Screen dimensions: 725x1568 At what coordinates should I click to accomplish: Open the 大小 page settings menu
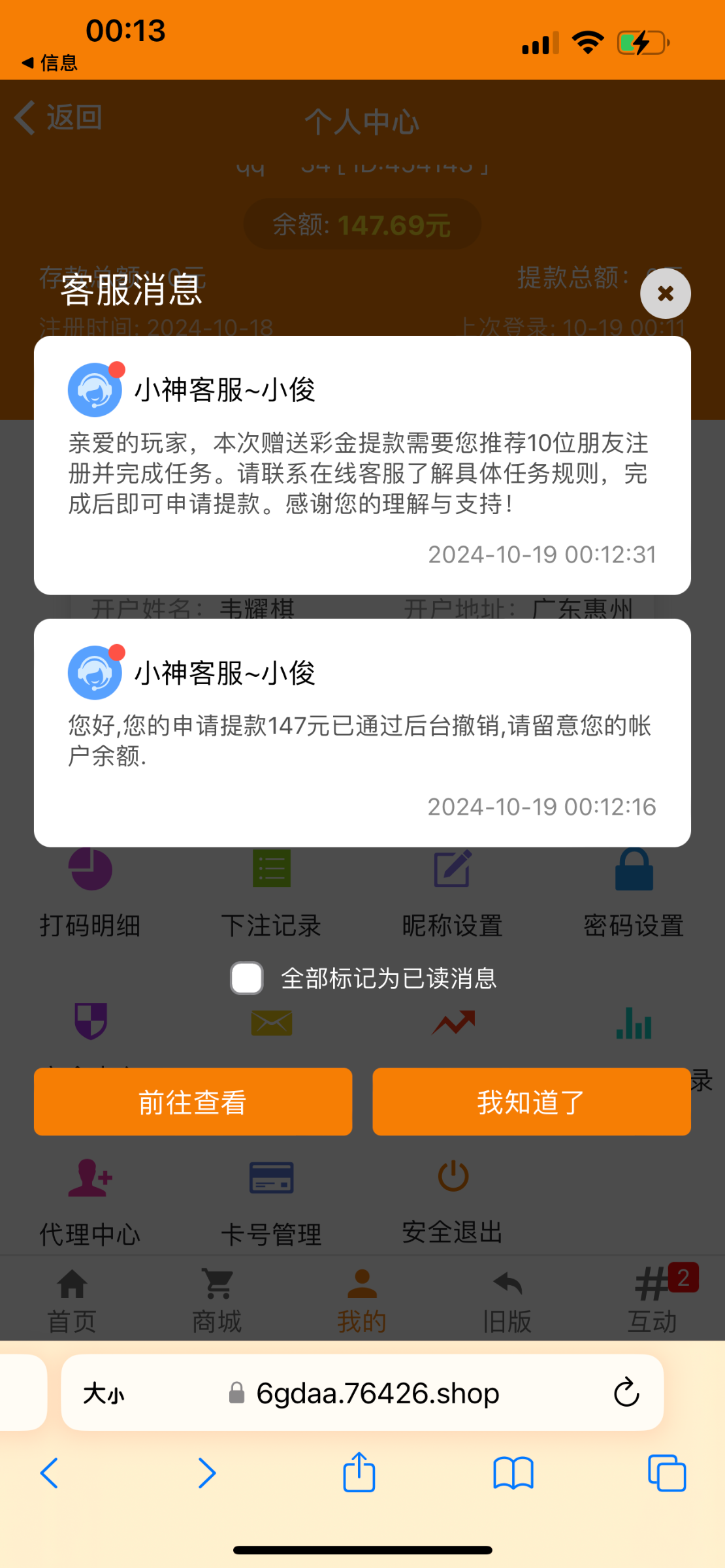104,1394
